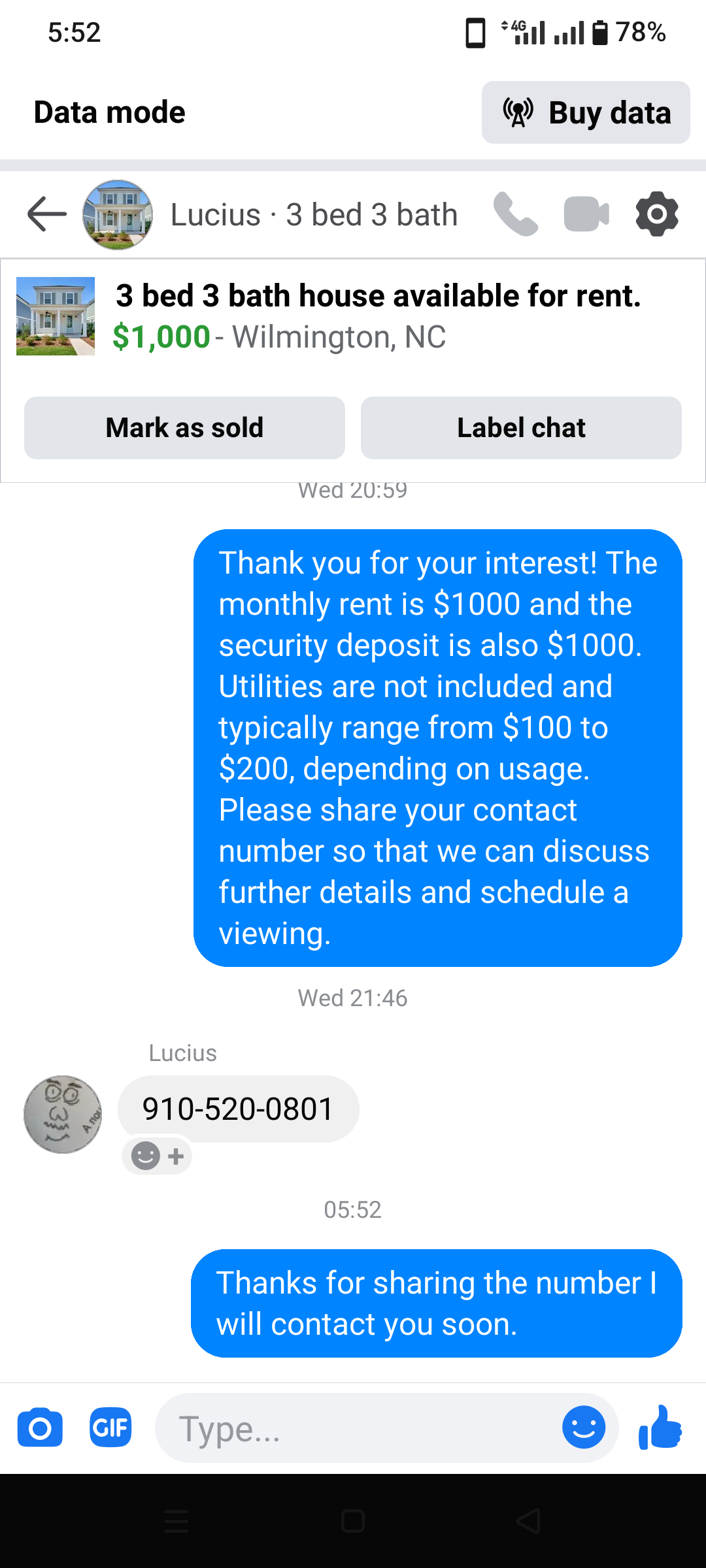The image size is (706, 1568).
Task: Label this chat
Action: (521, 428)
